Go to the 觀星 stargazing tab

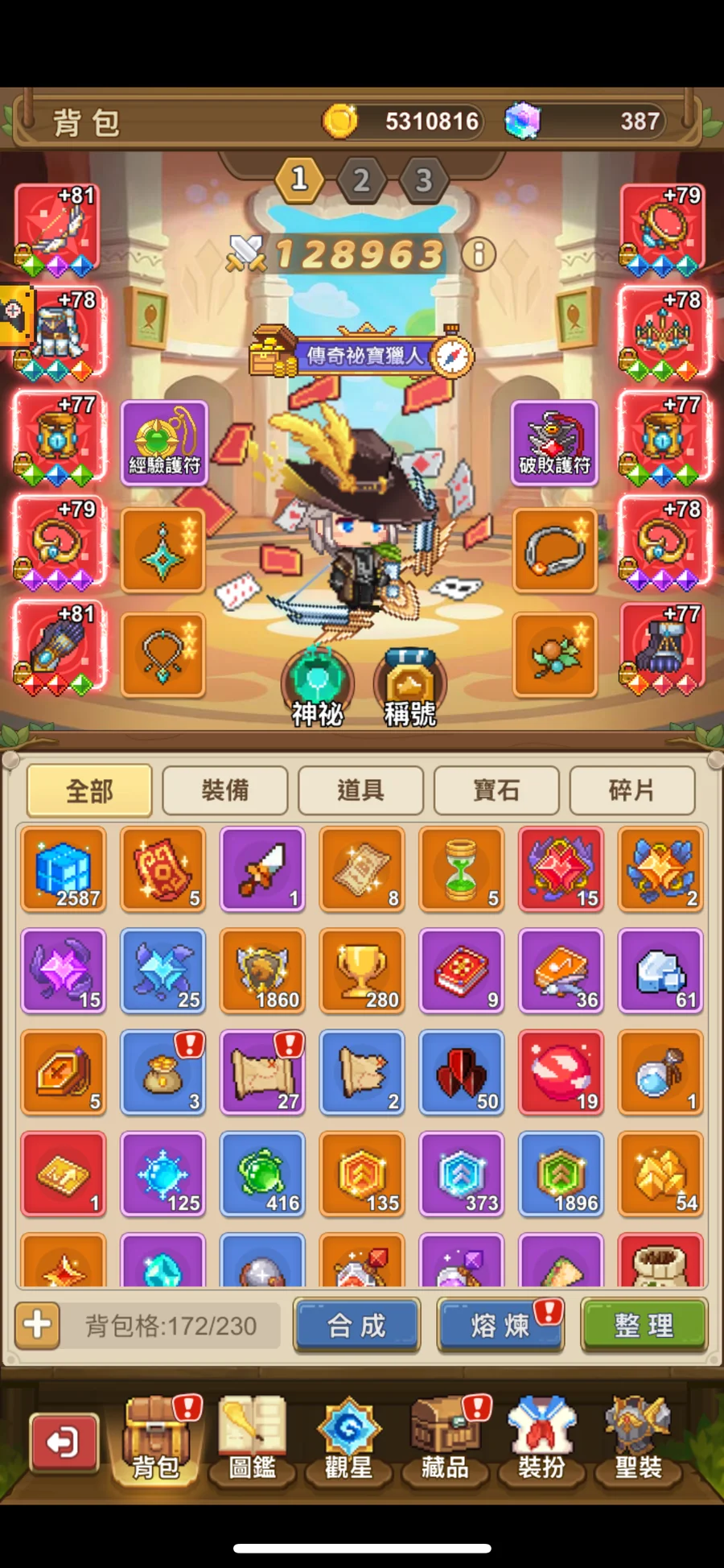click(x=348, y=1441)
